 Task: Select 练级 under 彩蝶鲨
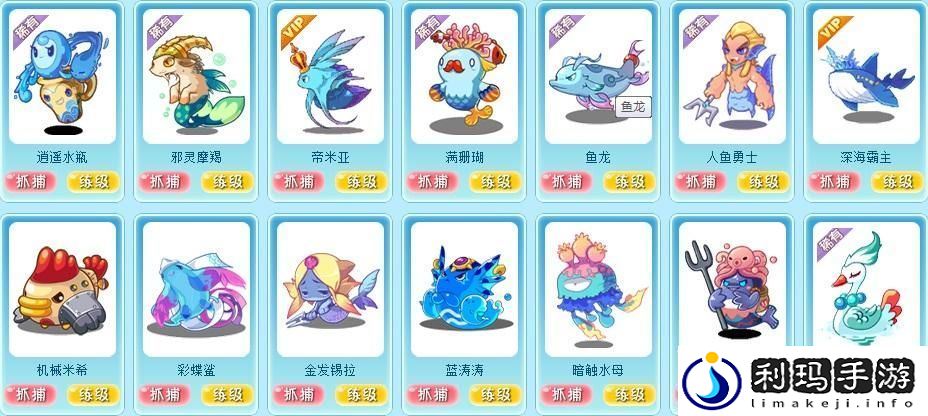click(227, 395)
